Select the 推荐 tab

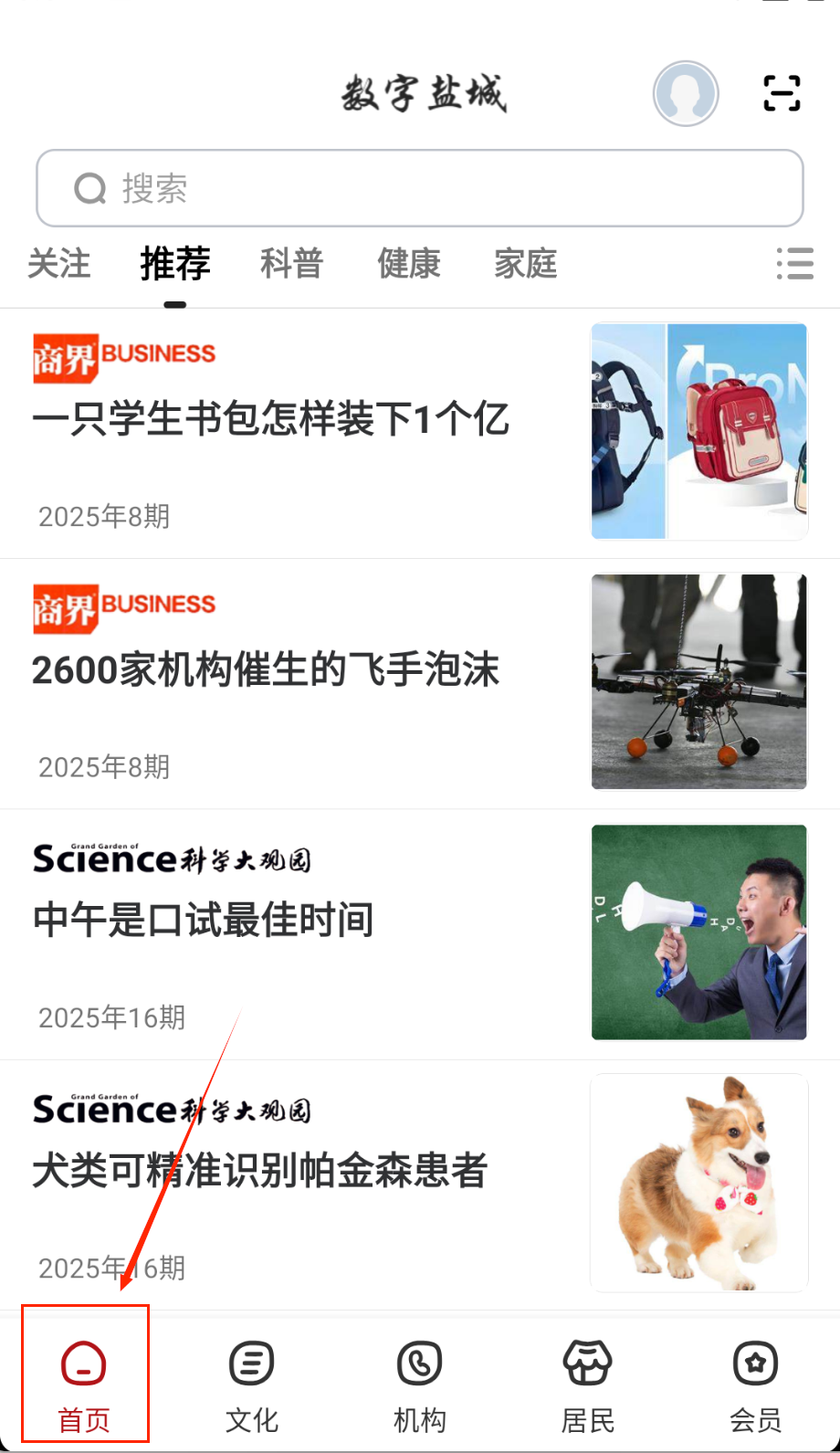tap(175, 264)
